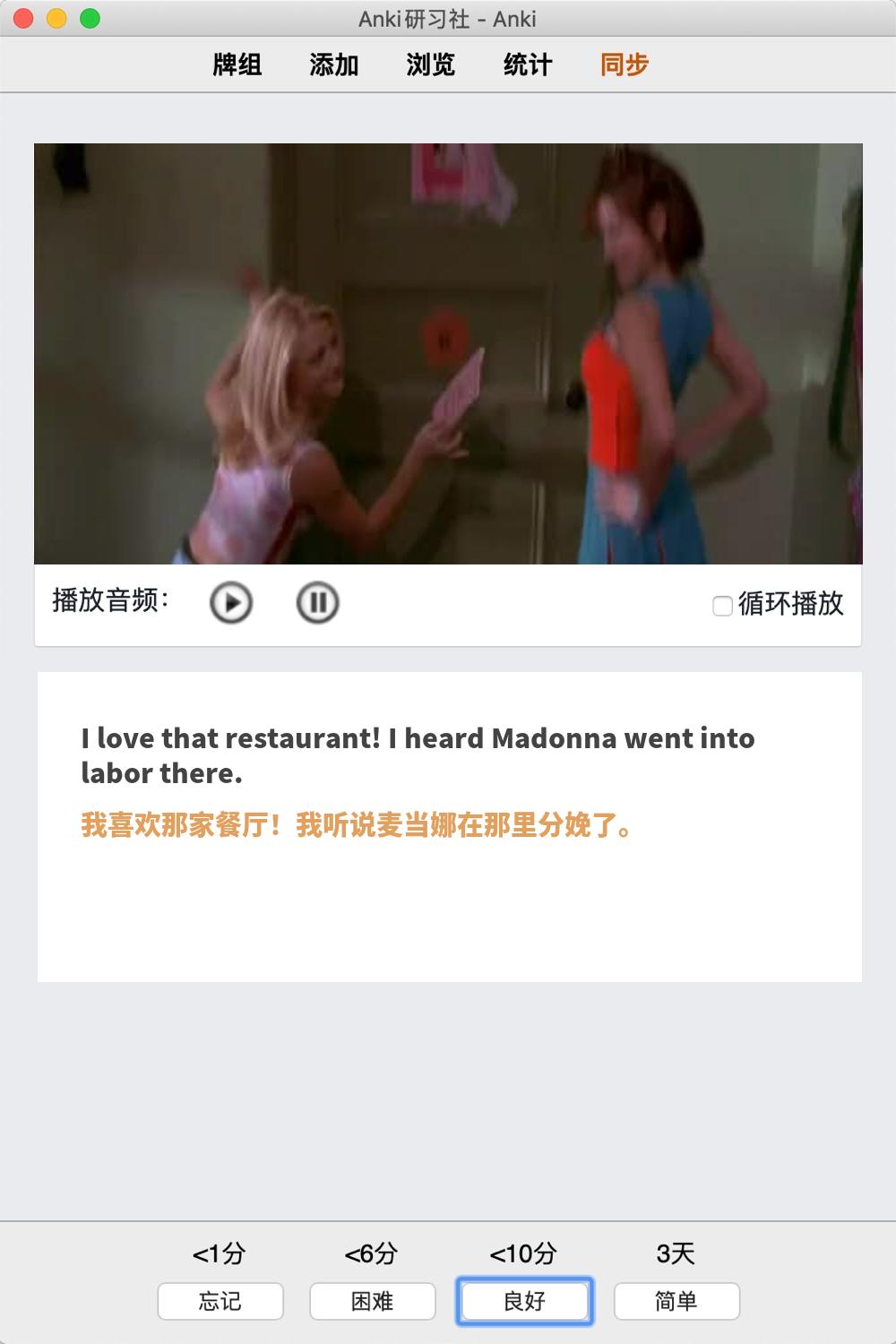Image resolution: width=896 pixels, height=1344 pixels.
Task: Pause the card audio
Action: 317,602
